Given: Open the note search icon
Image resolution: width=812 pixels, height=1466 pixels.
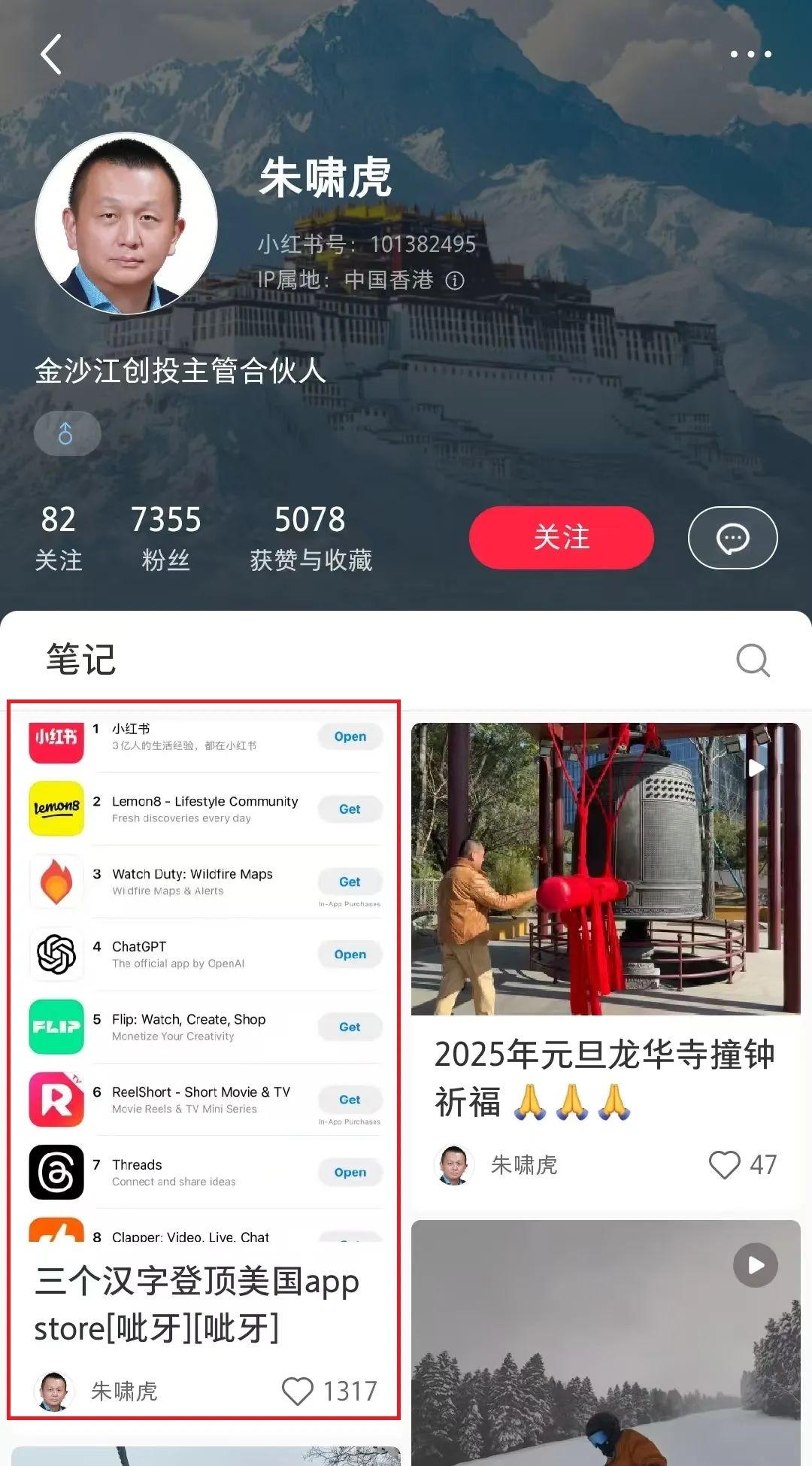Looking at the screenshot, I should point(752,660).
